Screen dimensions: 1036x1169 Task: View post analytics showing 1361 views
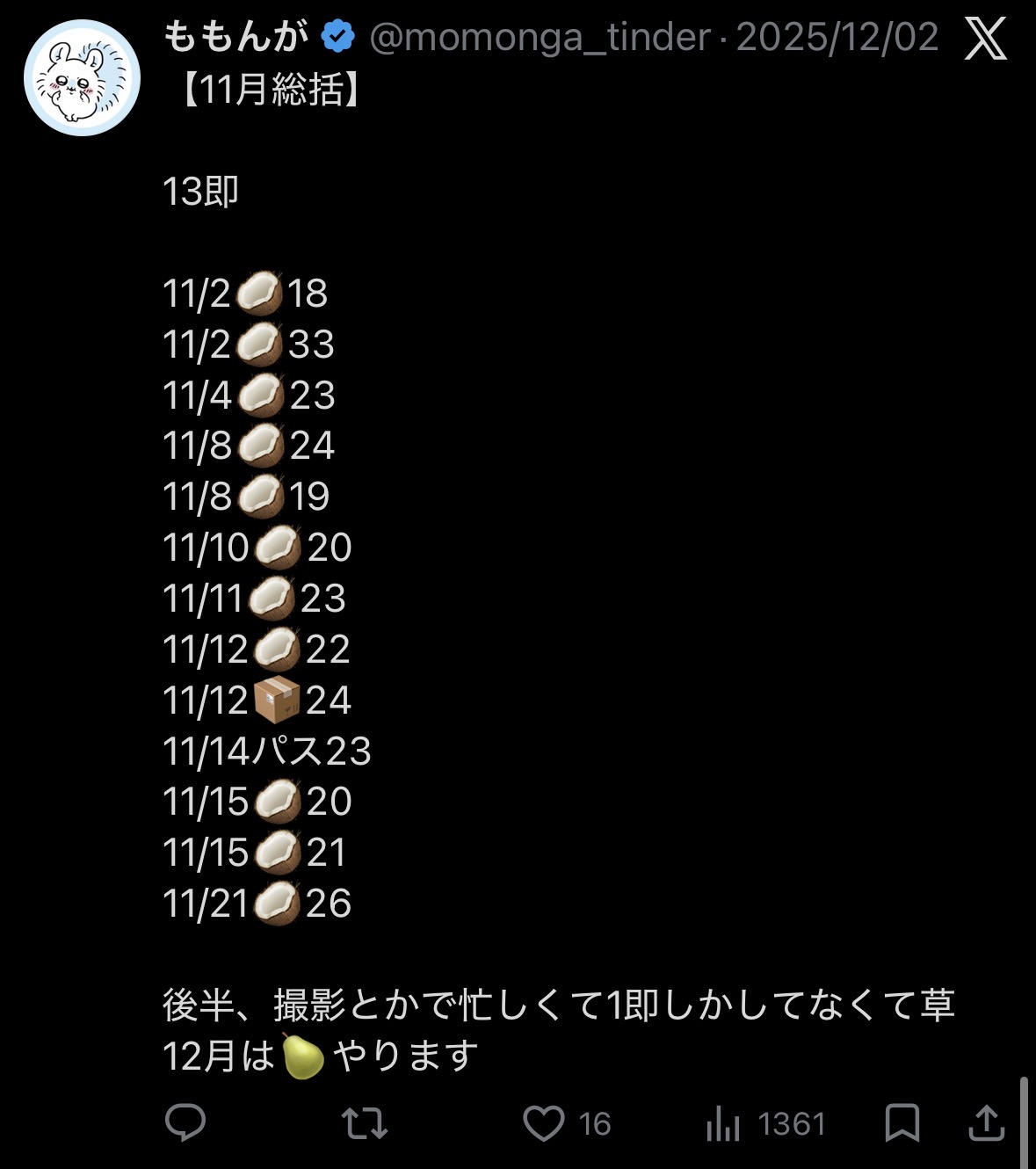coord(723,1122)
